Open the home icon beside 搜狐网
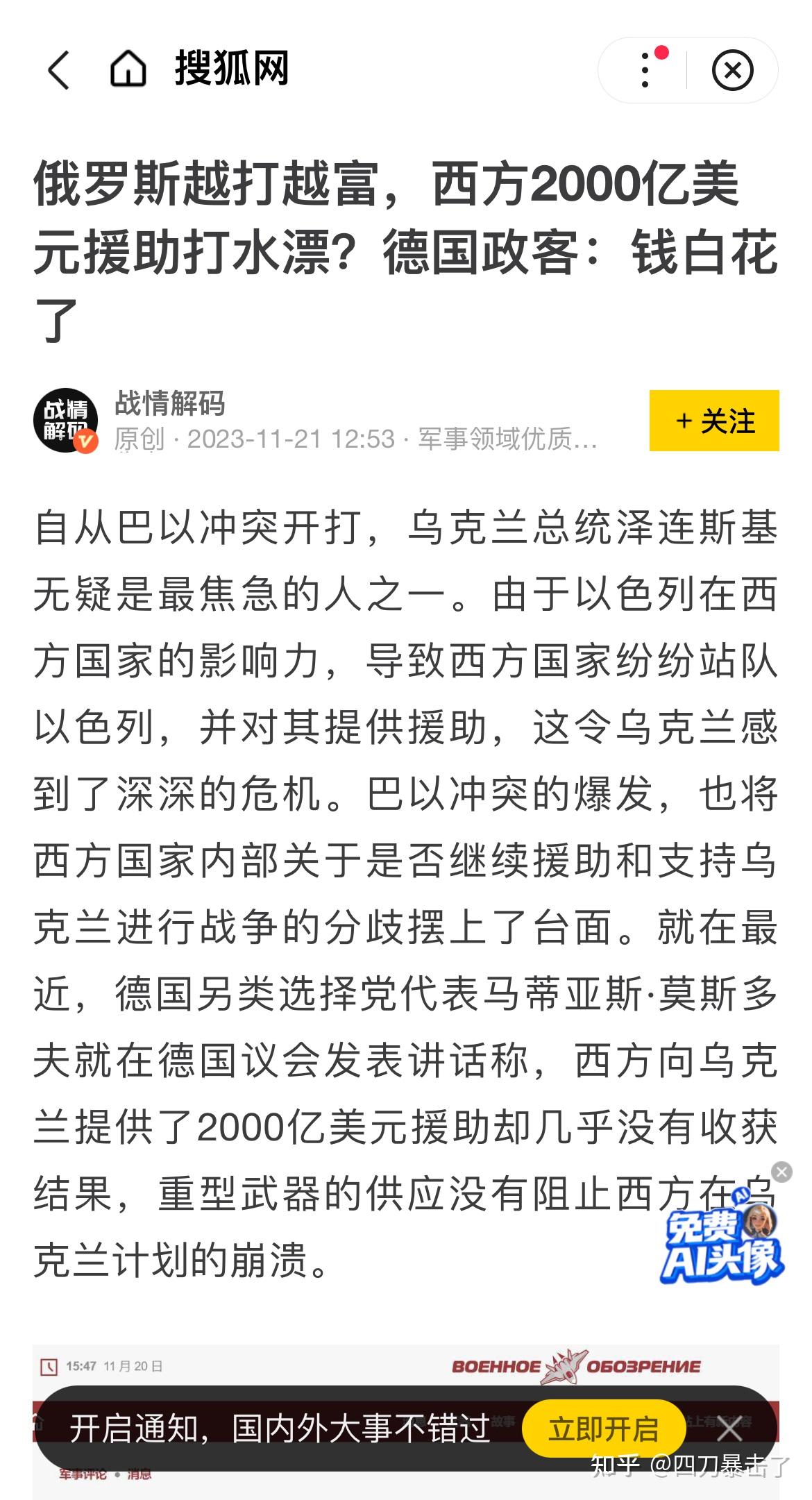The width and height of the screenshot is (812, 1500). click(128, 69)
